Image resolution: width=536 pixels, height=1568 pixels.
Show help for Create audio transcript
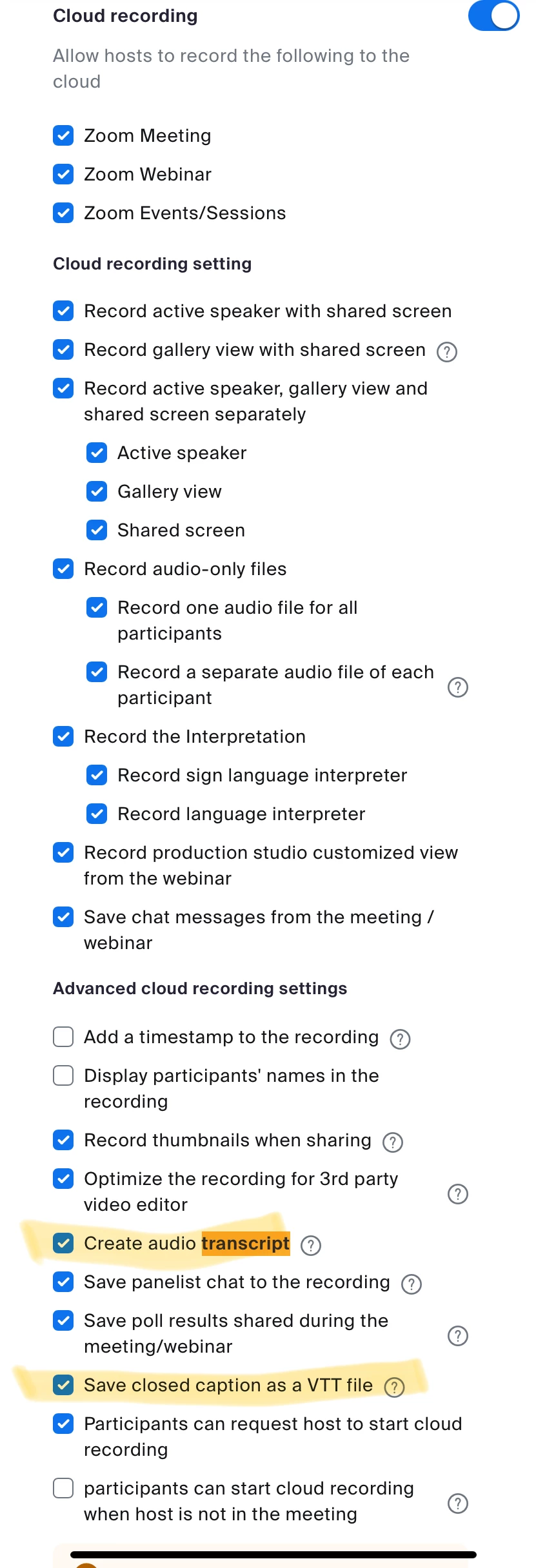coord(311,1245)
